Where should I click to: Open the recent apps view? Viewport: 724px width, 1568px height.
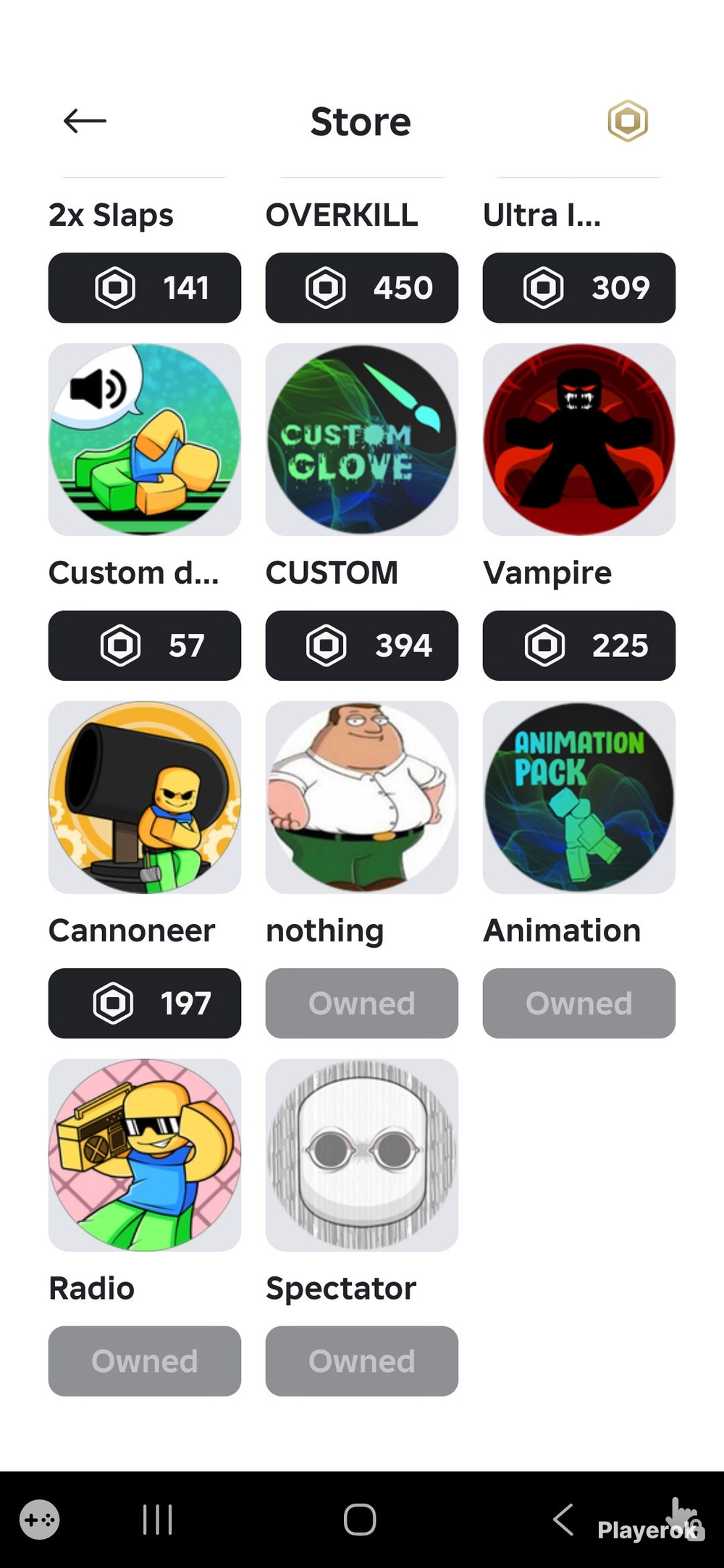[x=157, y=1519]
